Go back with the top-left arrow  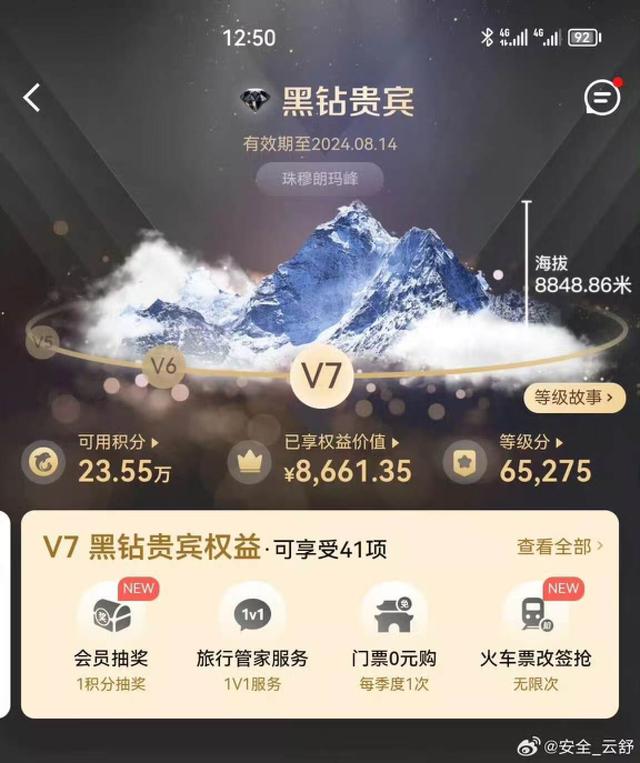point(32,98)
